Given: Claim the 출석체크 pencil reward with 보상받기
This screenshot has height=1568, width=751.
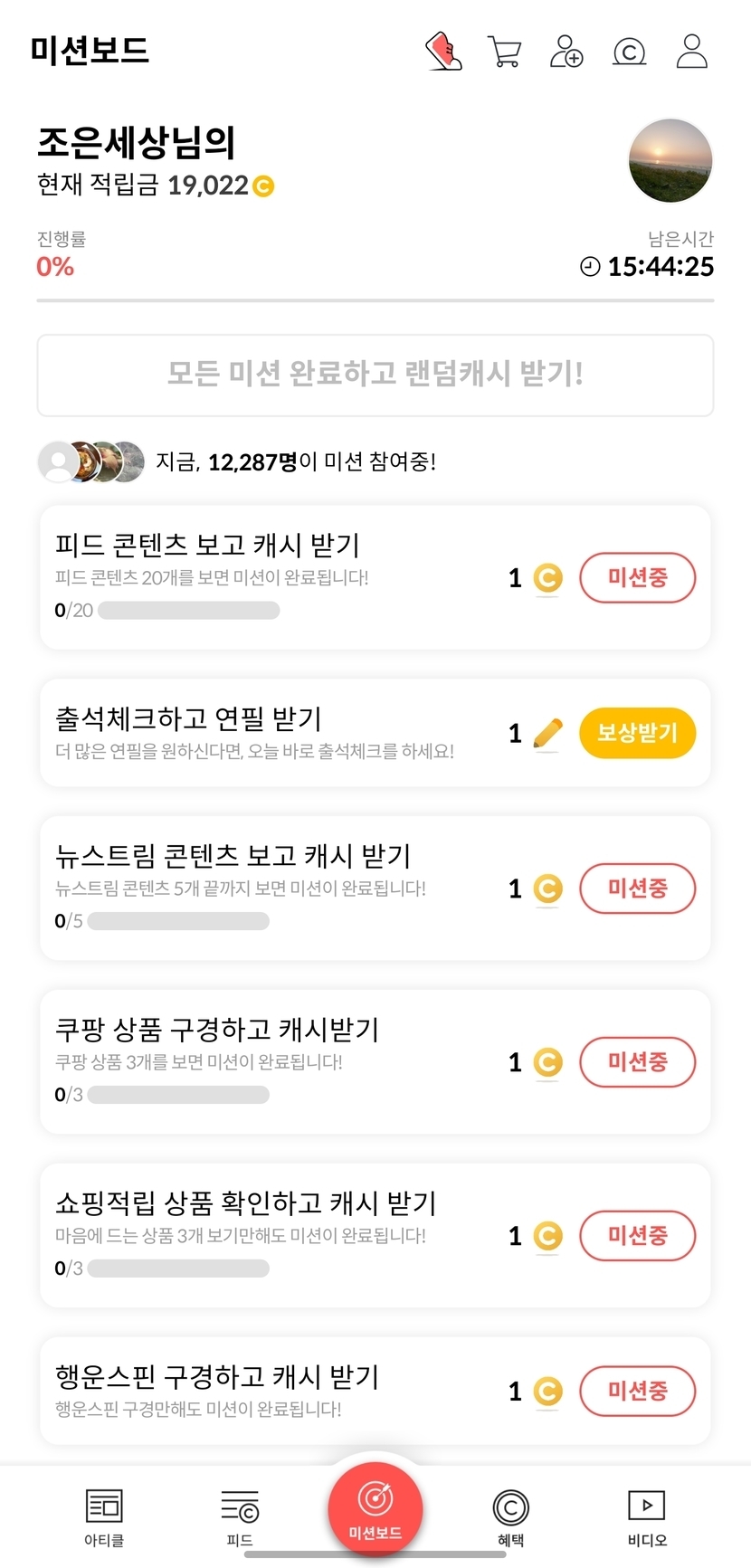Looking at the screenshot, I should click(637, 733).
